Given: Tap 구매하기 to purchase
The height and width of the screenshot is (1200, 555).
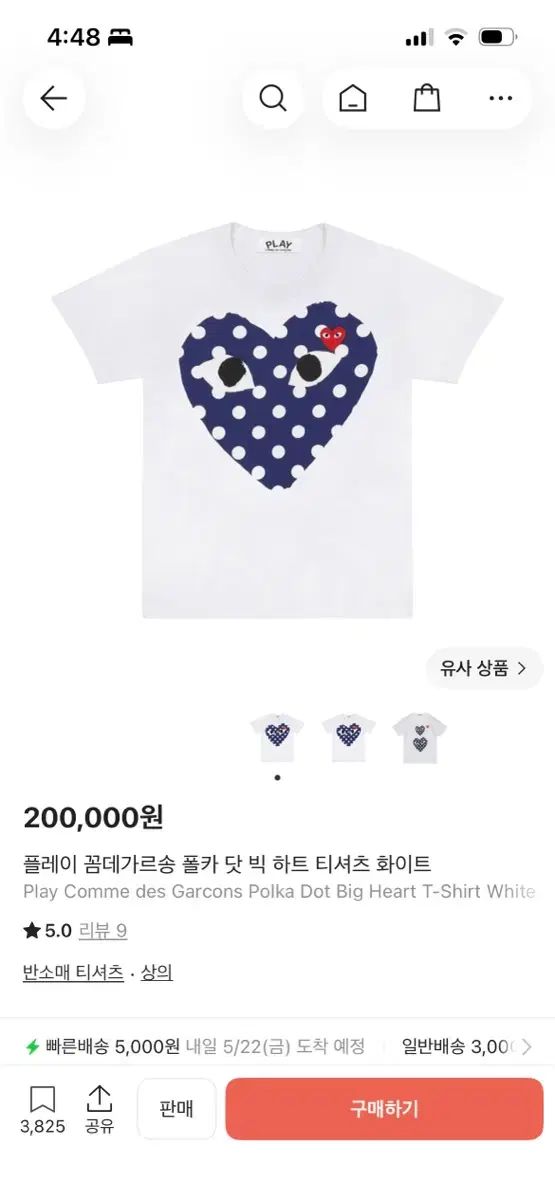Looking at the screenshot, I should coord(384,1109).
